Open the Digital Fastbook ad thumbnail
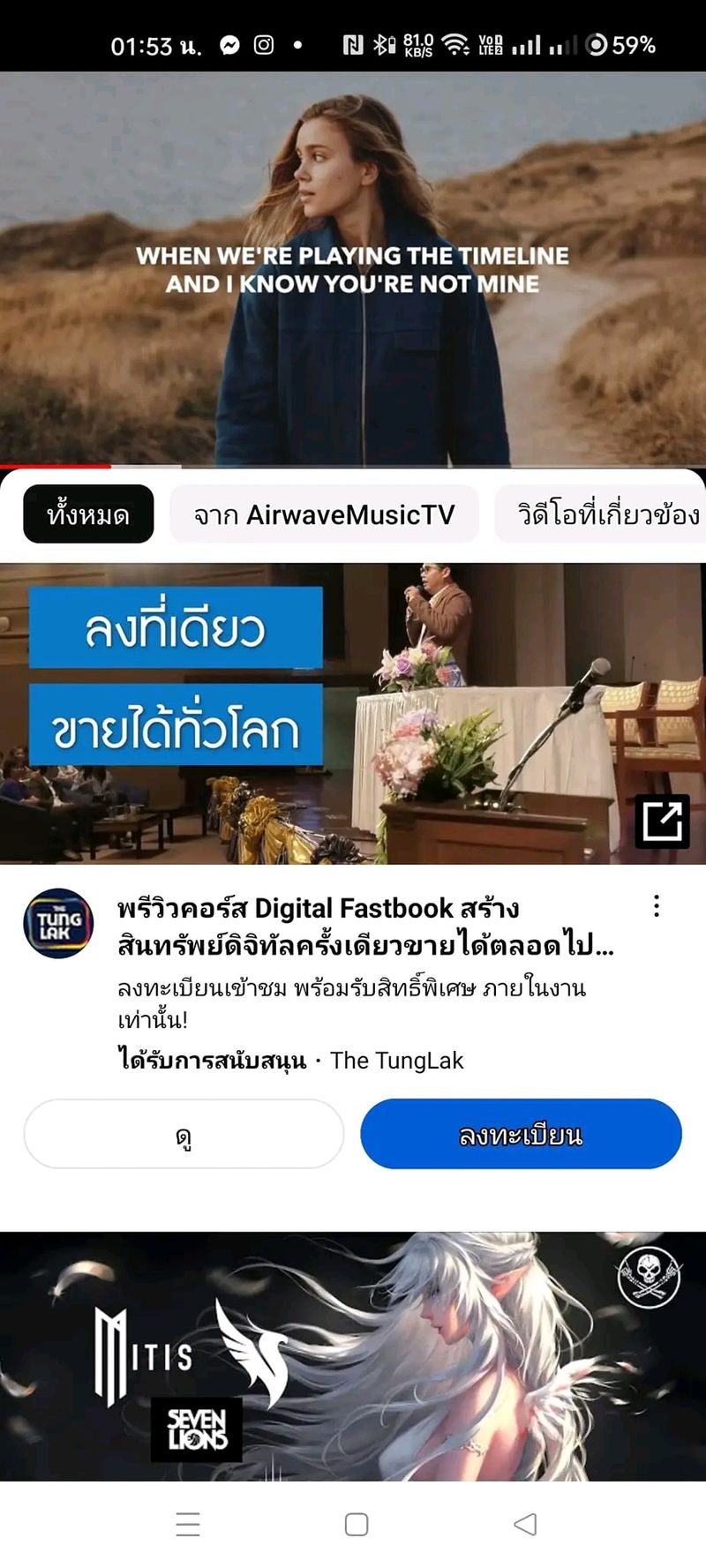This screenshot has height=1568, width=706. (x=353, y=713)
